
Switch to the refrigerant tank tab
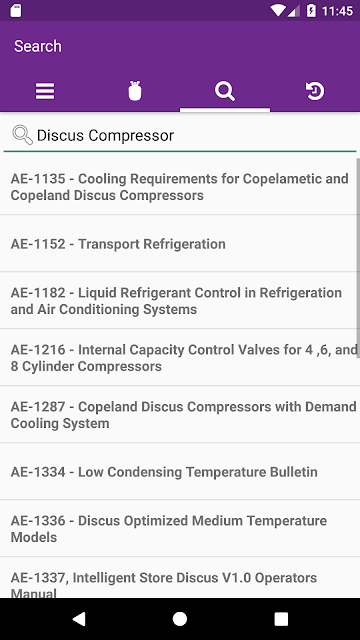coord(135,91)
